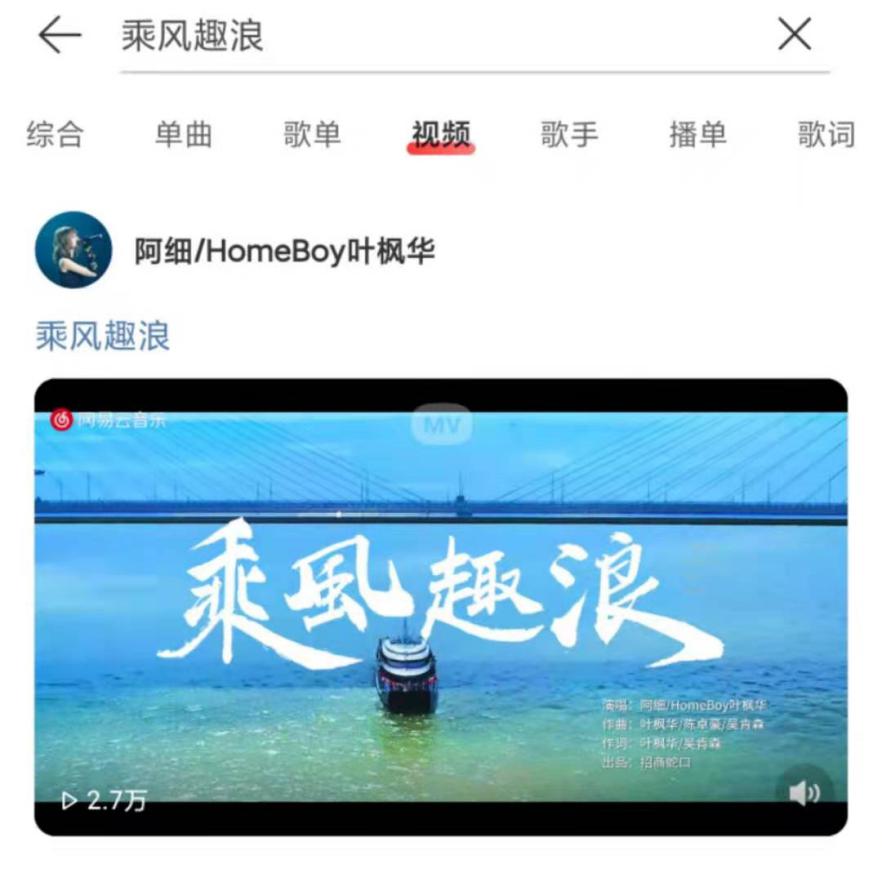Switch to the 歌词 tab
882x896 pixels.
pos(826,135)
